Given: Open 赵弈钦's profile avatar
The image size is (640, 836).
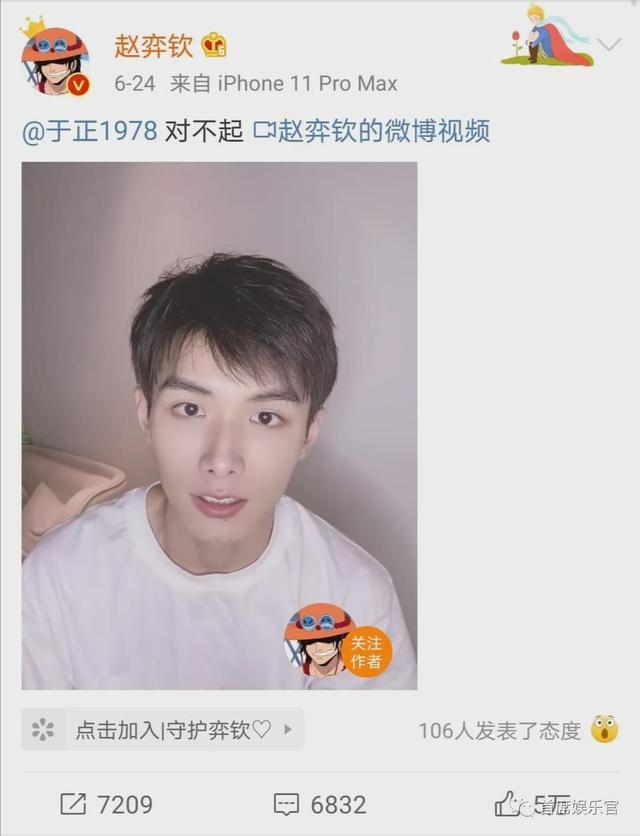Looking at the screenshot, I should 55,60.
